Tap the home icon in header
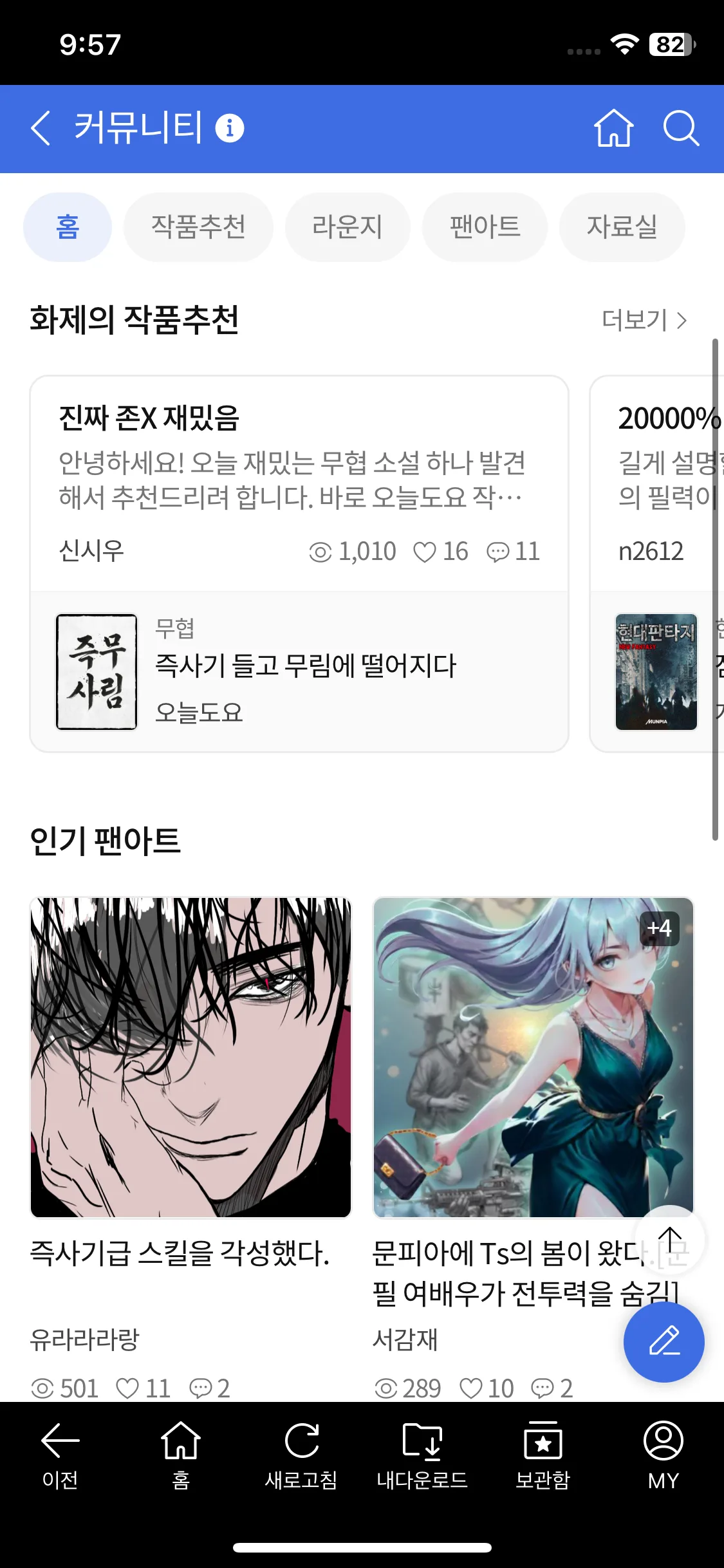This screenshot has height=1568, width=724. point(613,128)
